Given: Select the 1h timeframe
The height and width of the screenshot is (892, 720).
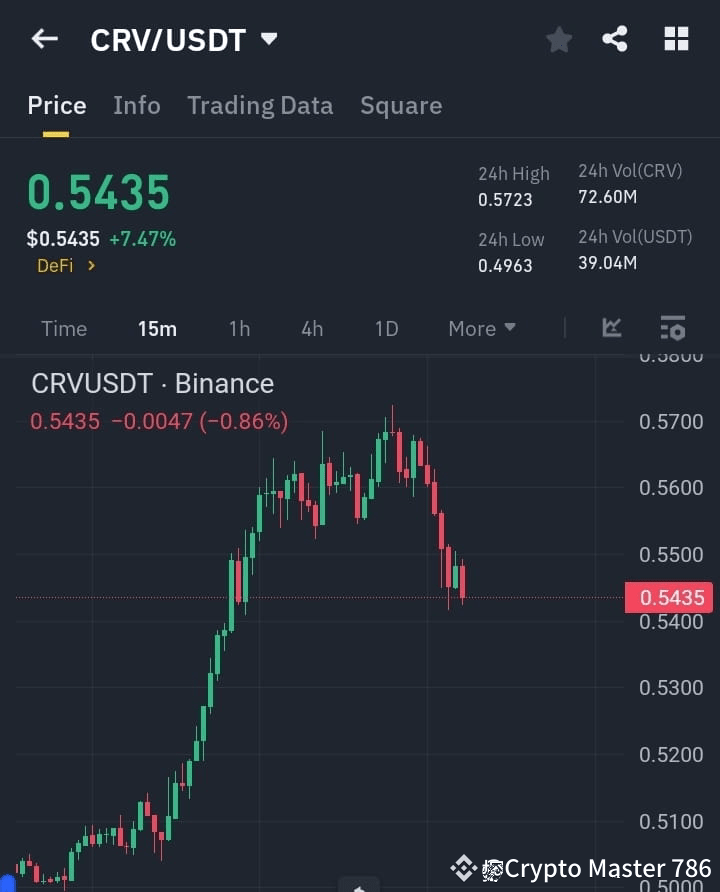Looking at the screenshot, I should [x=239, y=328].
